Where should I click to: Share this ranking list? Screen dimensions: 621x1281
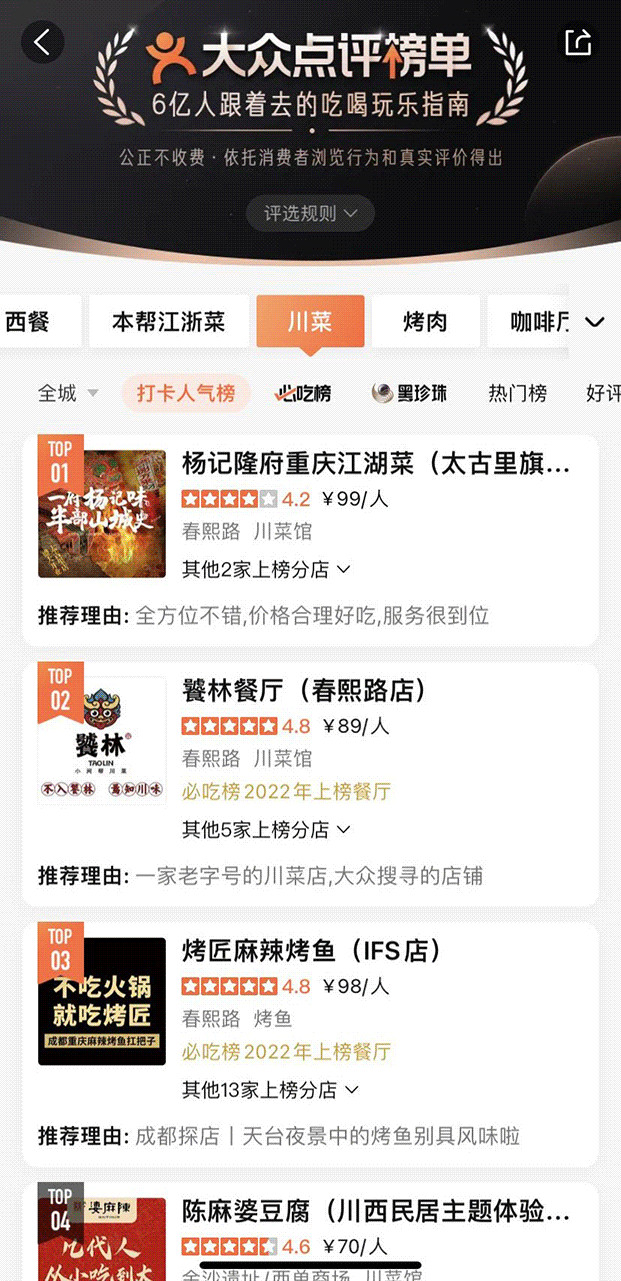click(x=579, y=42)
